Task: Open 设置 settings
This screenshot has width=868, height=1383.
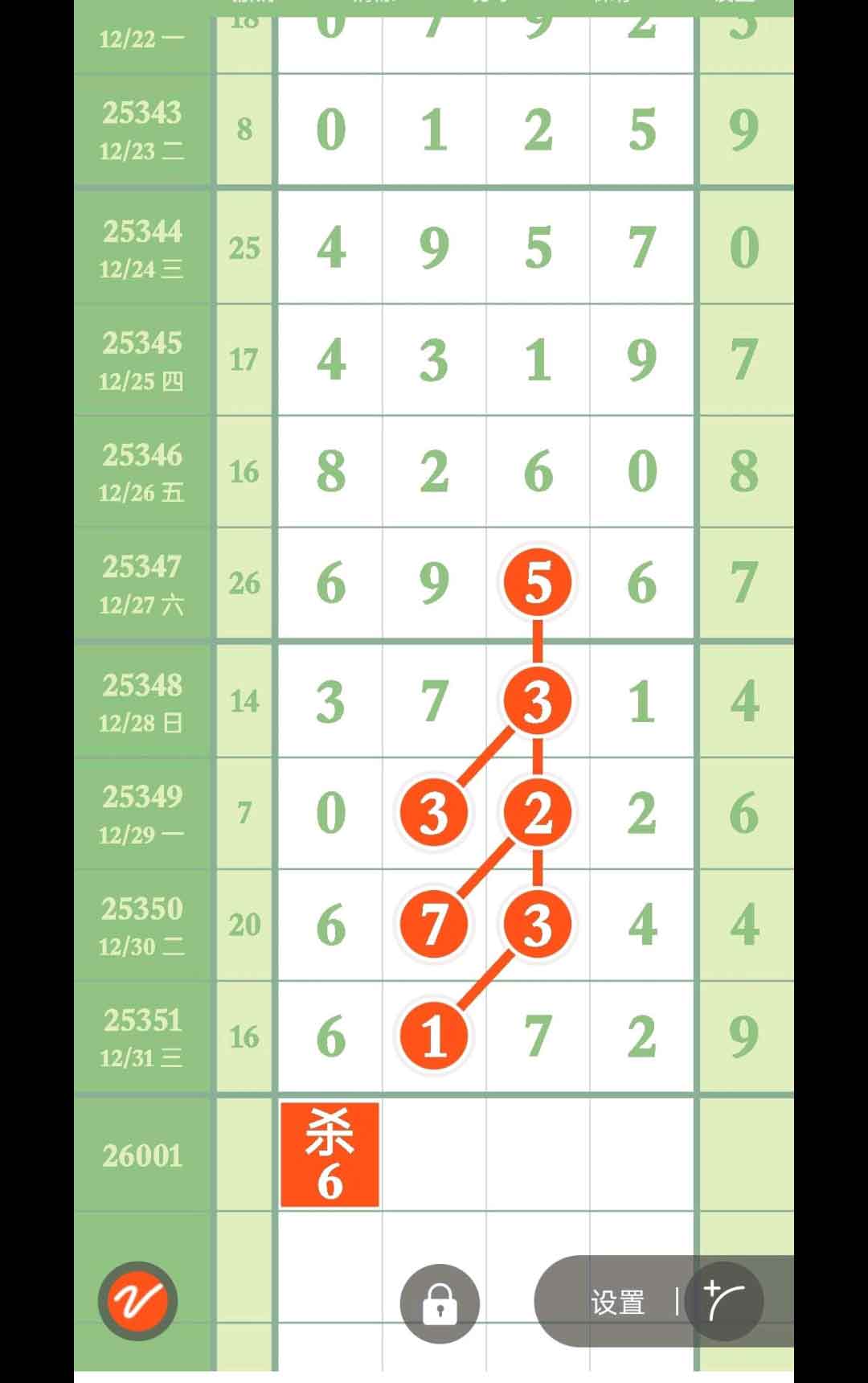Action: [x=617, y=1302]
